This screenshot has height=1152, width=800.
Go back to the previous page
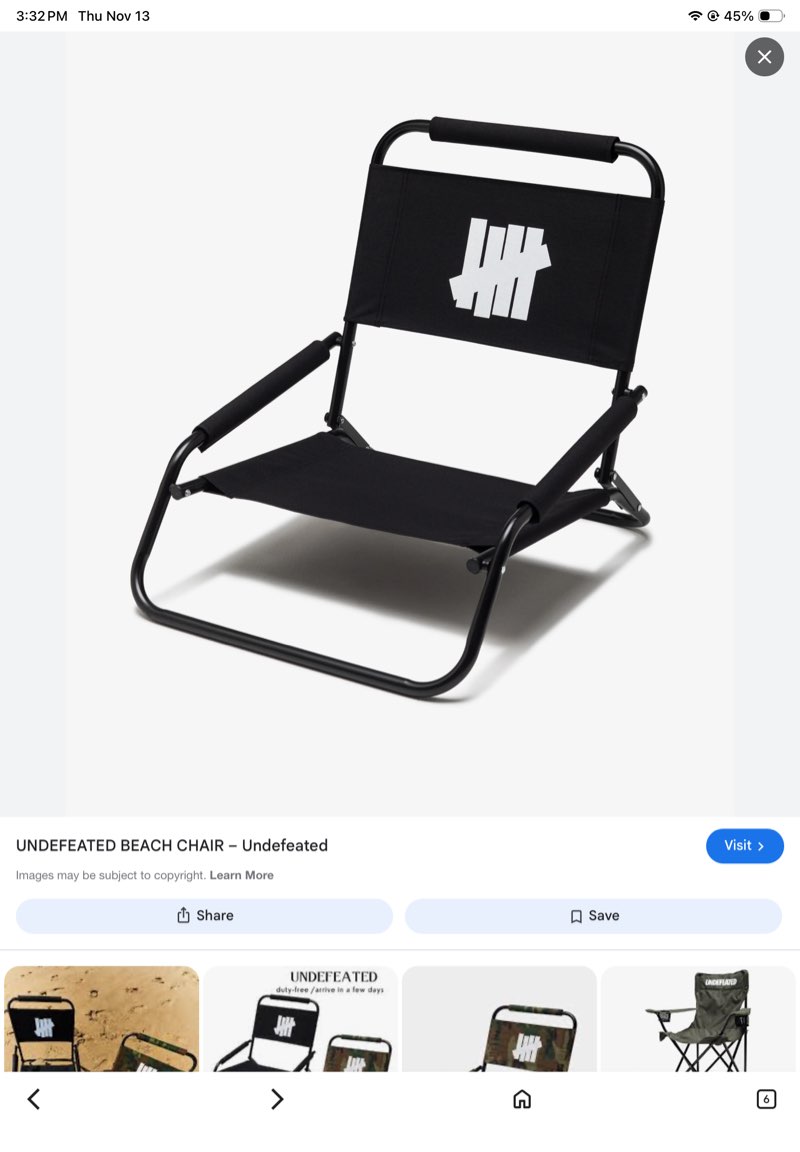pyautogui.click(x=33, y=1100)
